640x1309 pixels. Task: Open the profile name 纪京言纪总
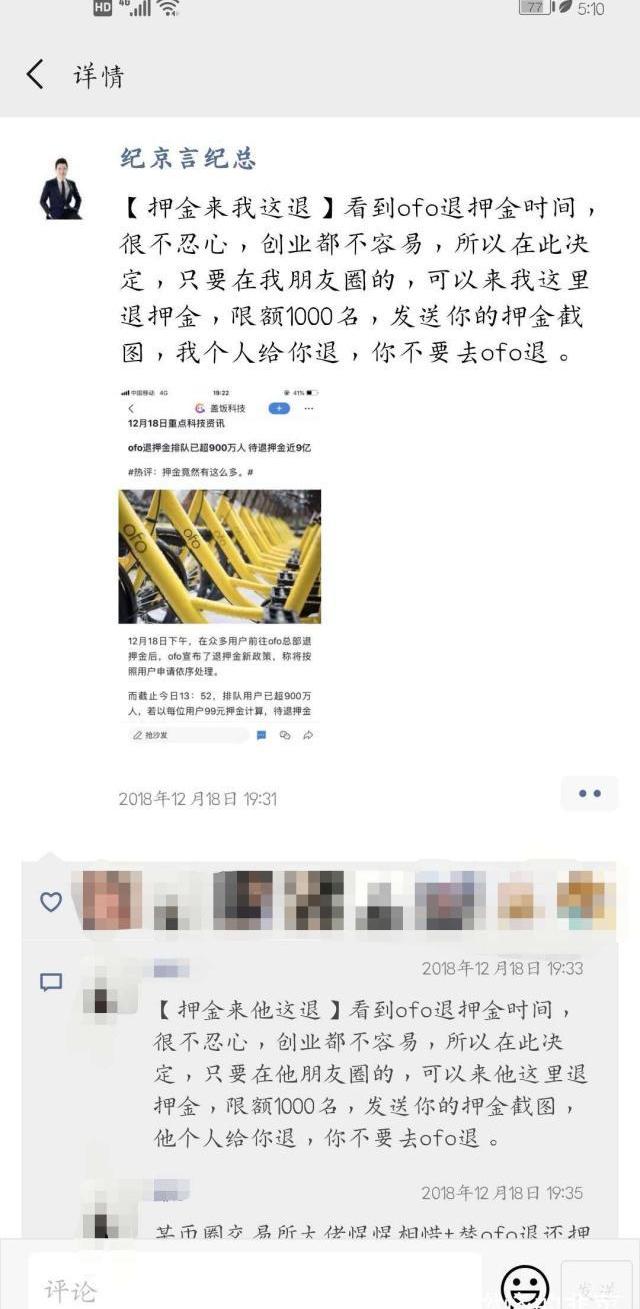point(188,159)
